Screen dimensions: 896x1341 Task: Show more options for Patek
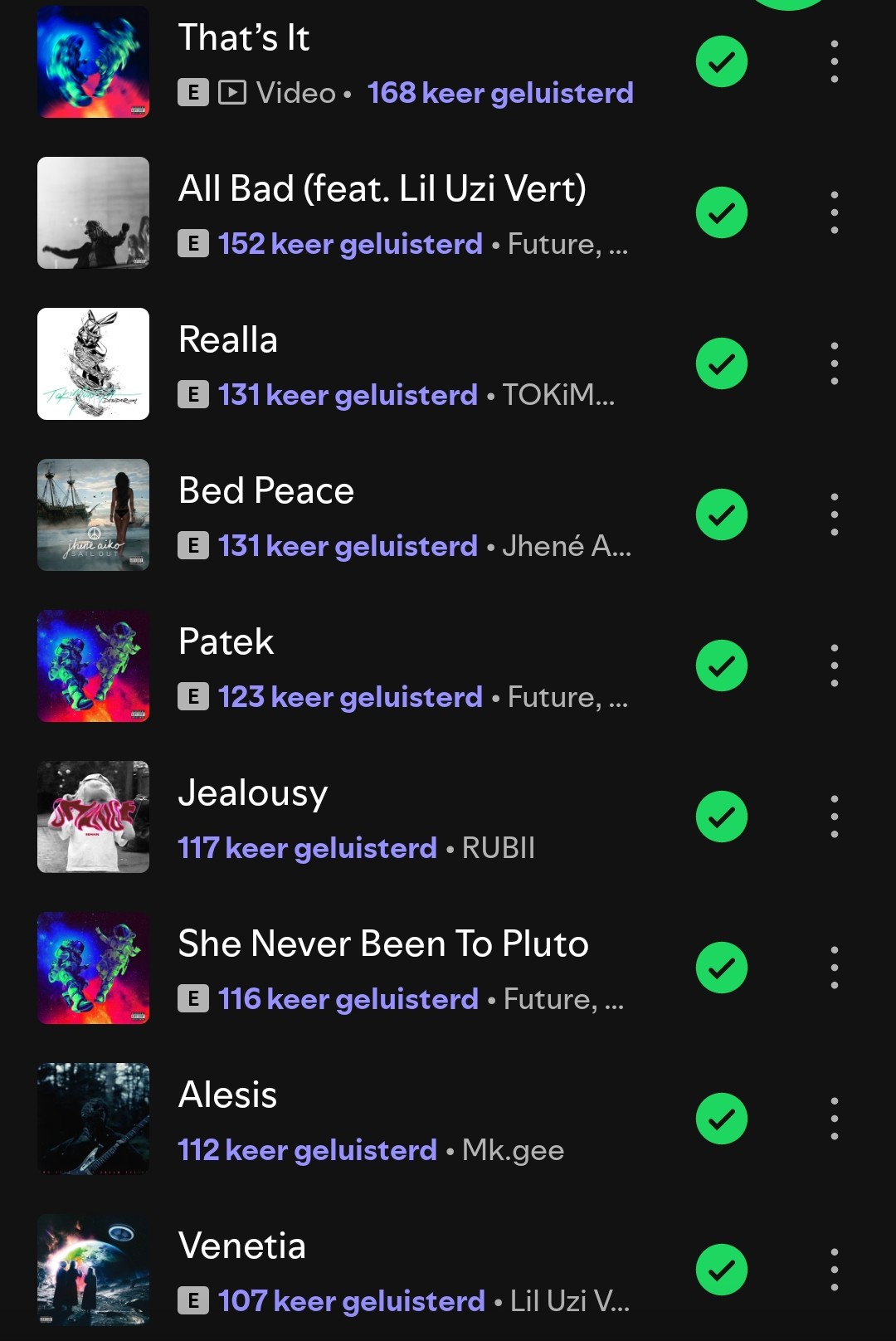834,666
